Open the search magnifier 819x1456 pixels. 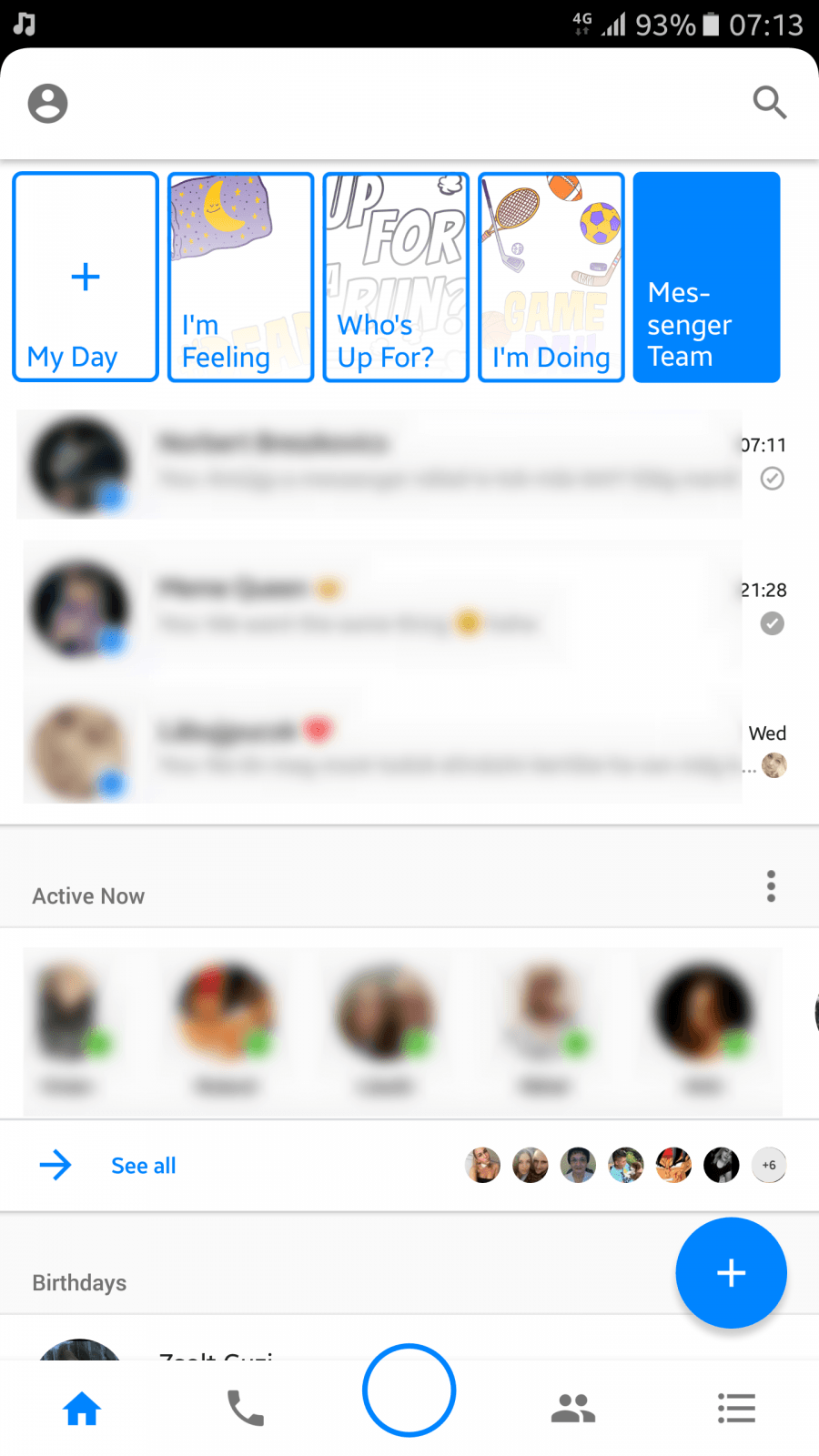[769, 102]
